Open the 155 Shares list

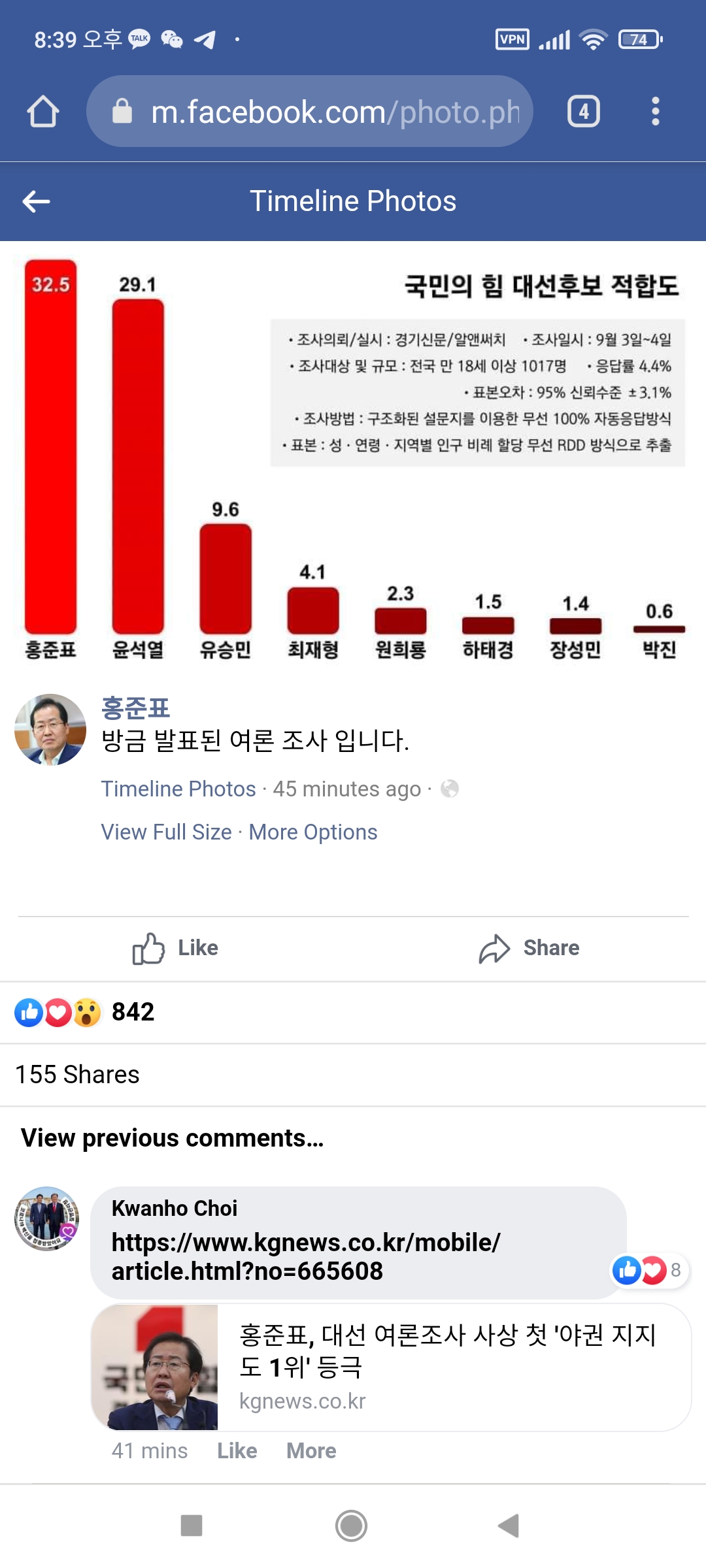[77, 1075]
